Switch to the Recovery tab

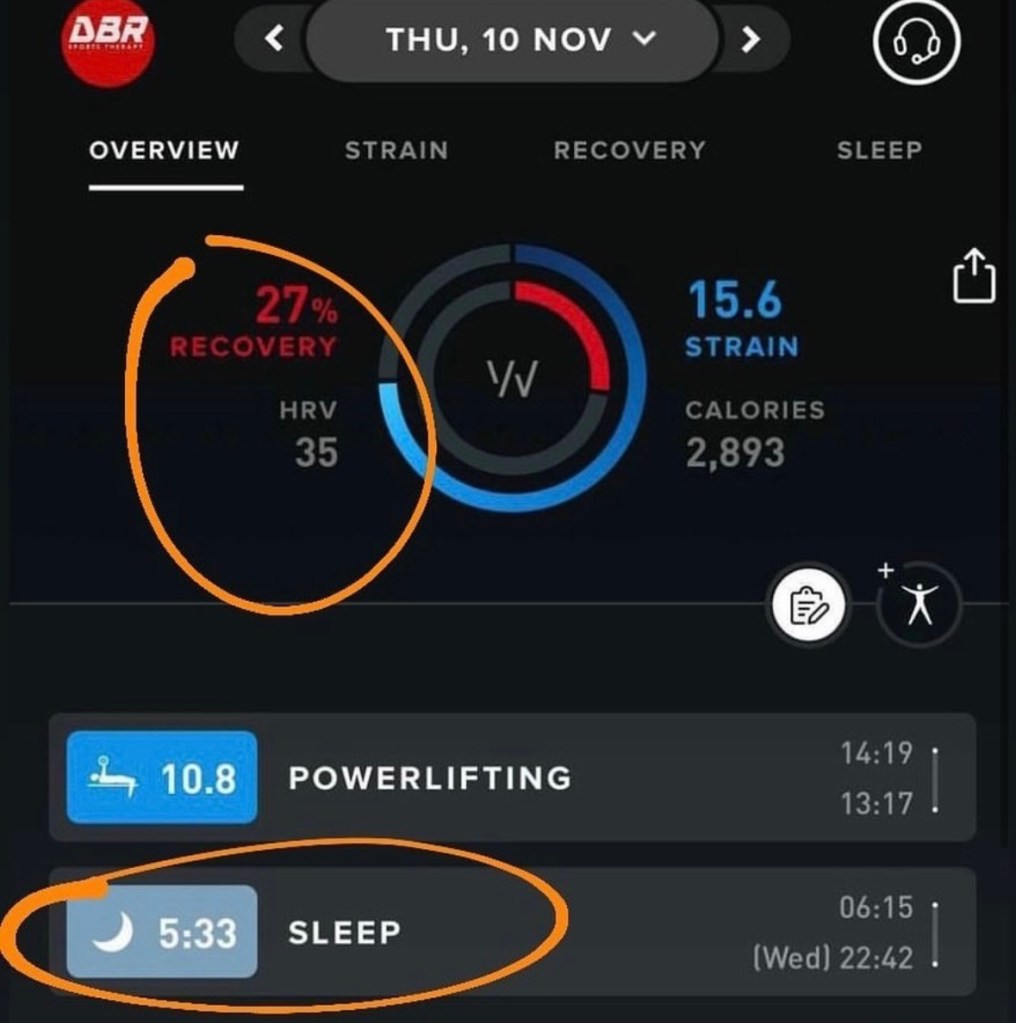click(629, 150)
